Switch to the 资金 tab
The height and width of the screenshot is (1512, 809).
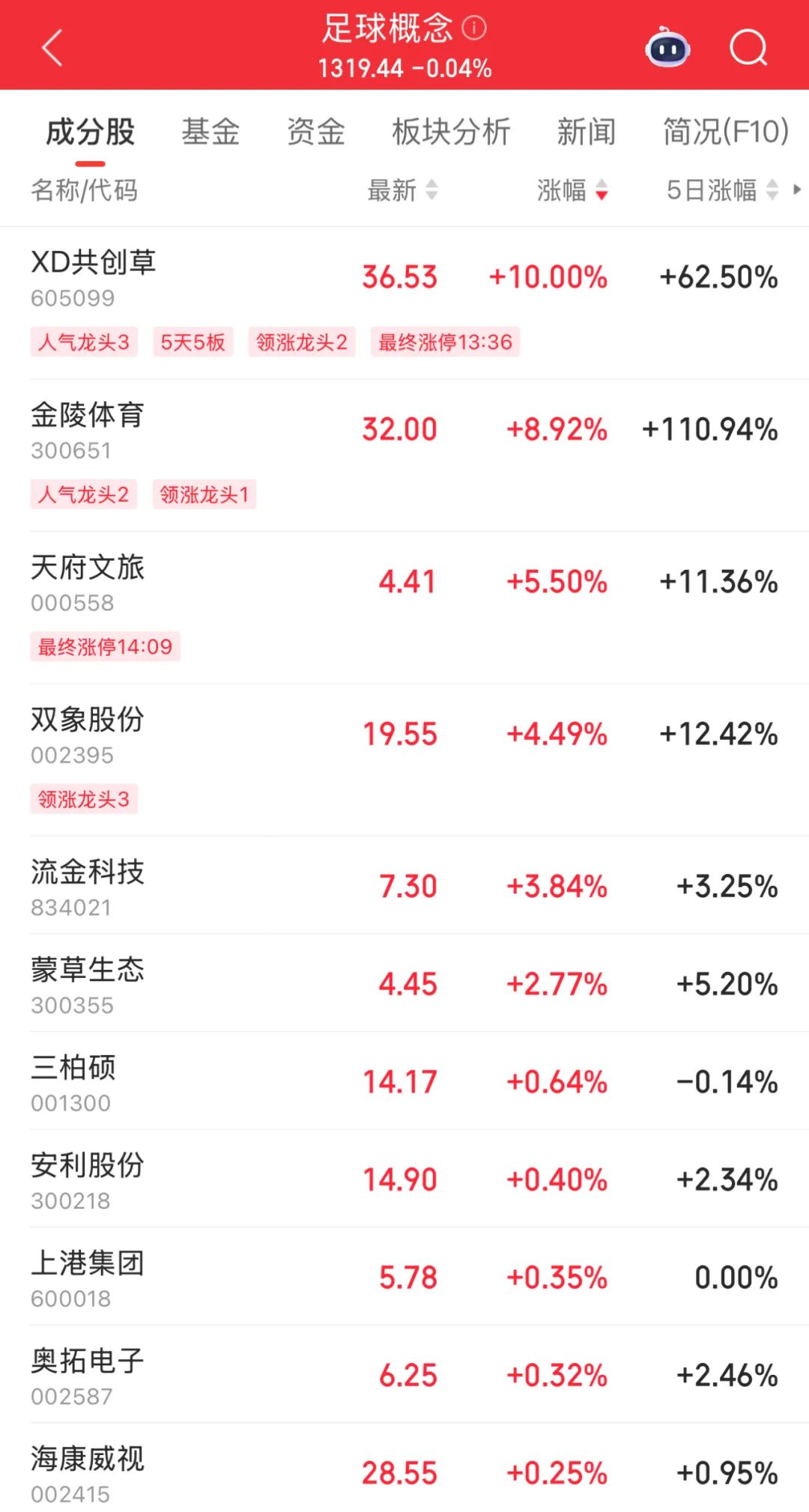(315, 132)
